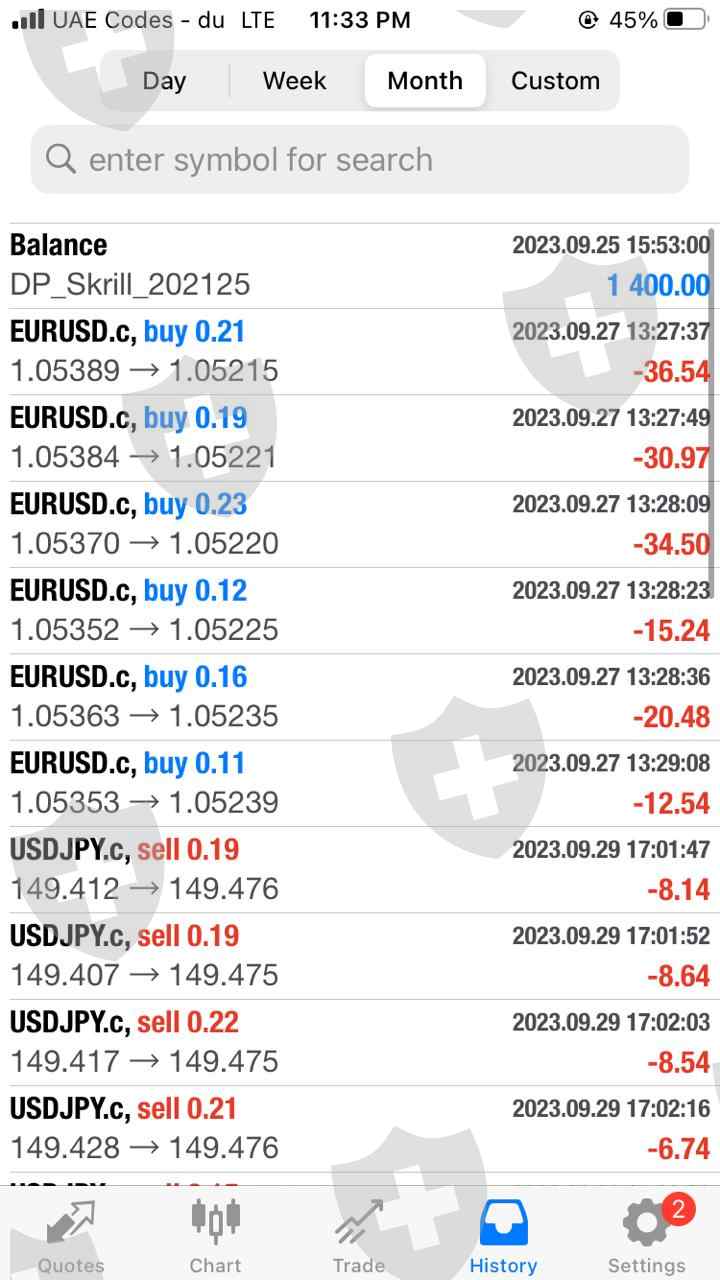720x1280 pixels.
Task: Open the Balance DP_Skrill_202125 deposit entry
Action: coord(360,265)
